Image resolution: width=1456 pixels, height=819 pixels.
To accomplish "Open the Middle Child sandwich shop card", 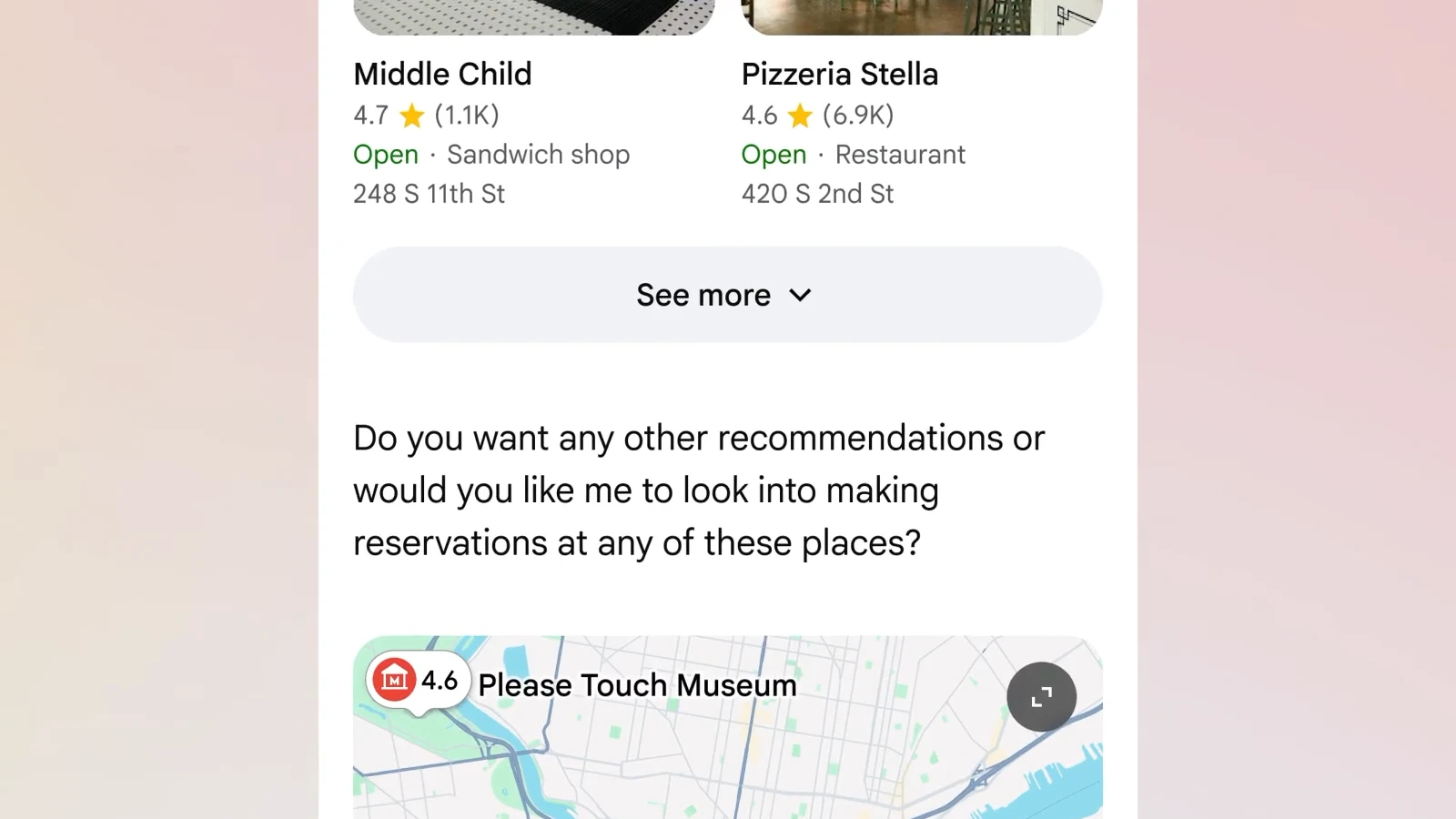I will click(443, 75).
